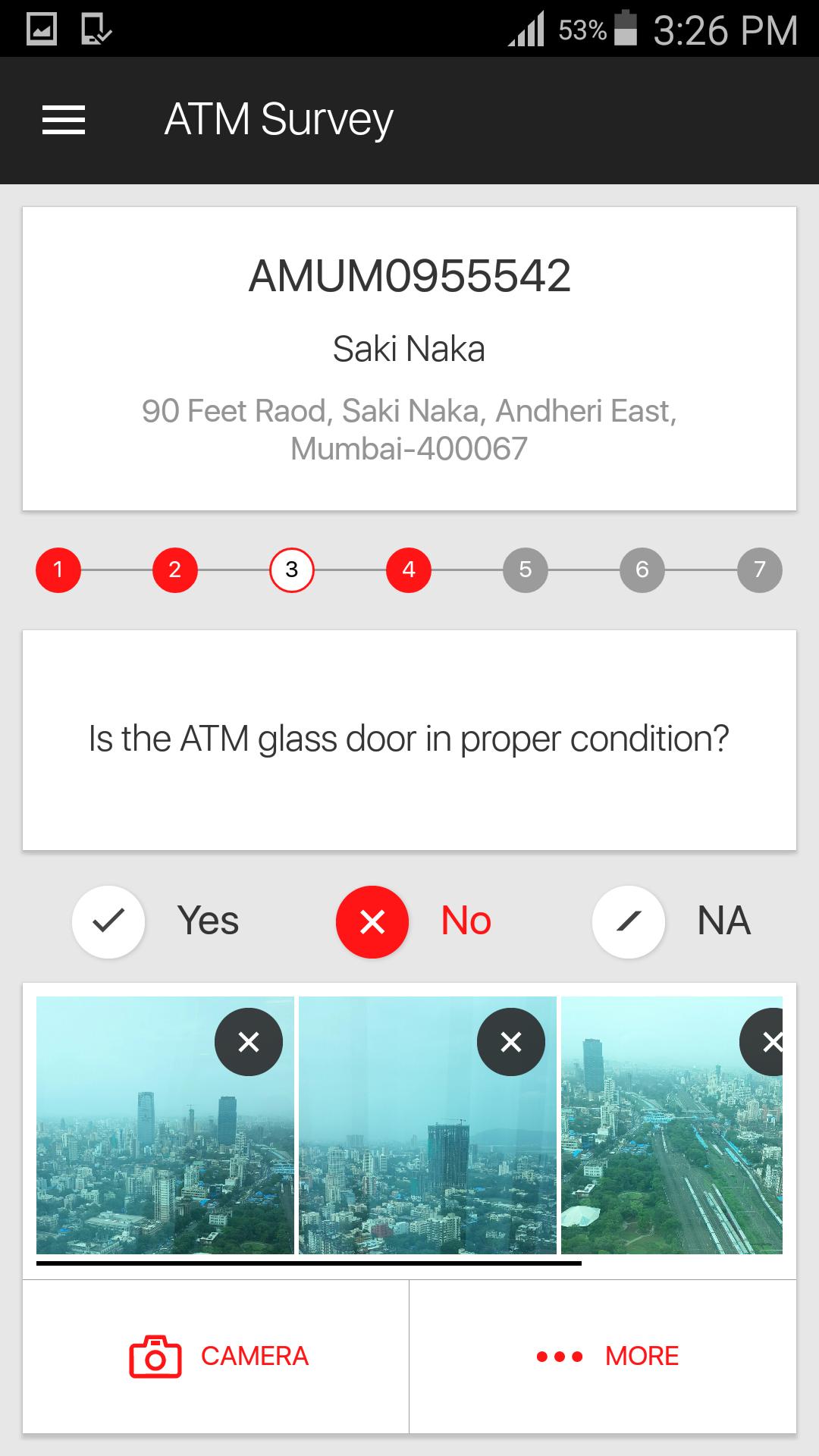Select survey step 4
The width and height of the screenshot is (819, 1456).
point(409,570)
